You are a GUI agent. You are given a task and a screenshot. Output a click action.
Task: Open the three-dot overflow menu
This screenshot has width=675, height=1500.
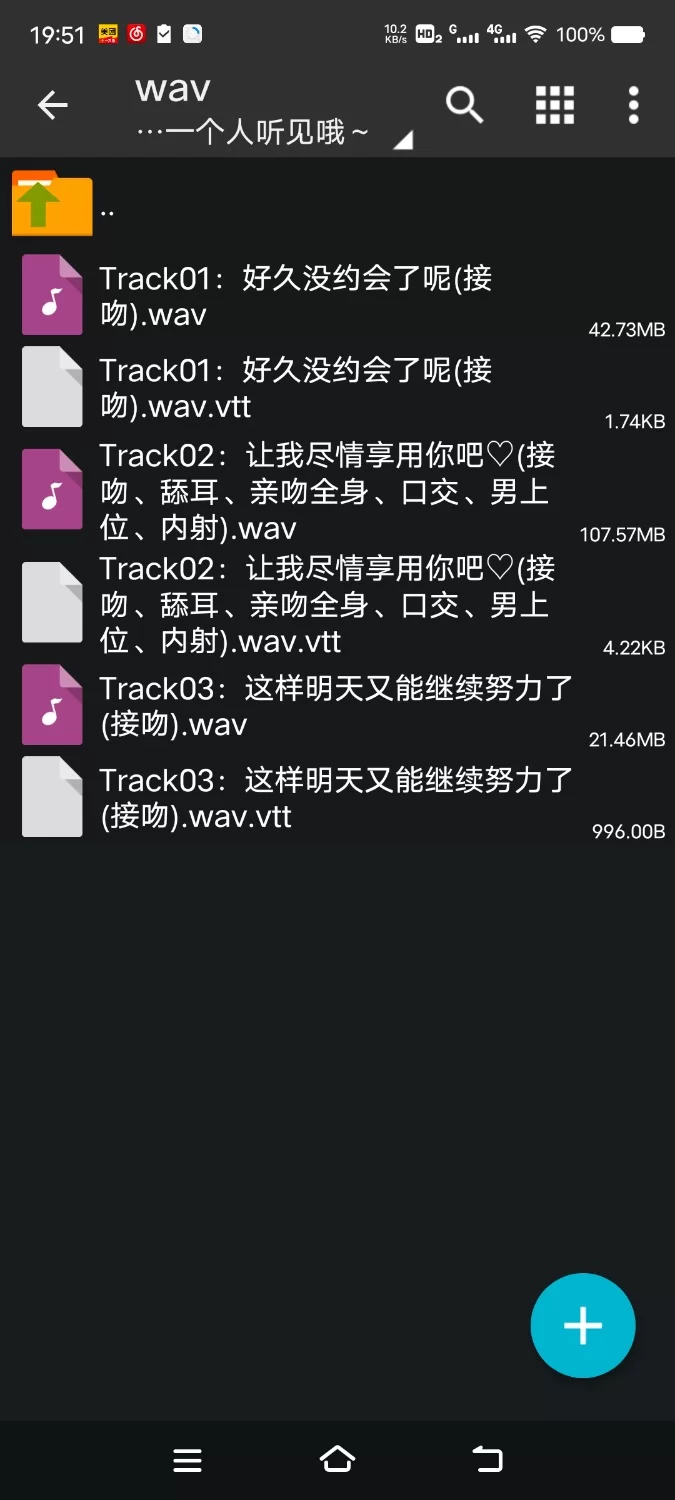[633, 105]
